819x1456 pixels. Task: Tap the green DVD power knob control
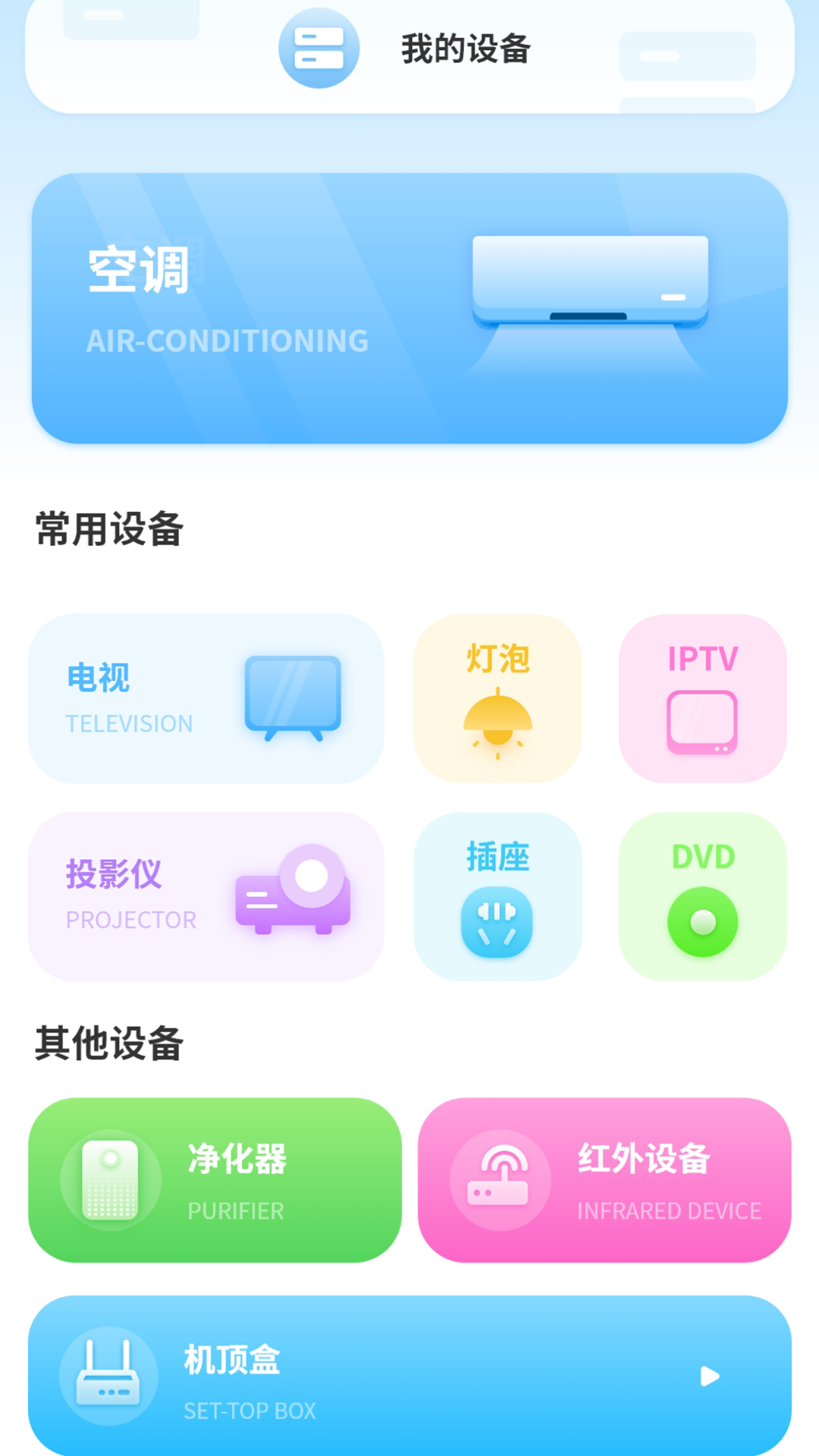[x=702, y=920]
